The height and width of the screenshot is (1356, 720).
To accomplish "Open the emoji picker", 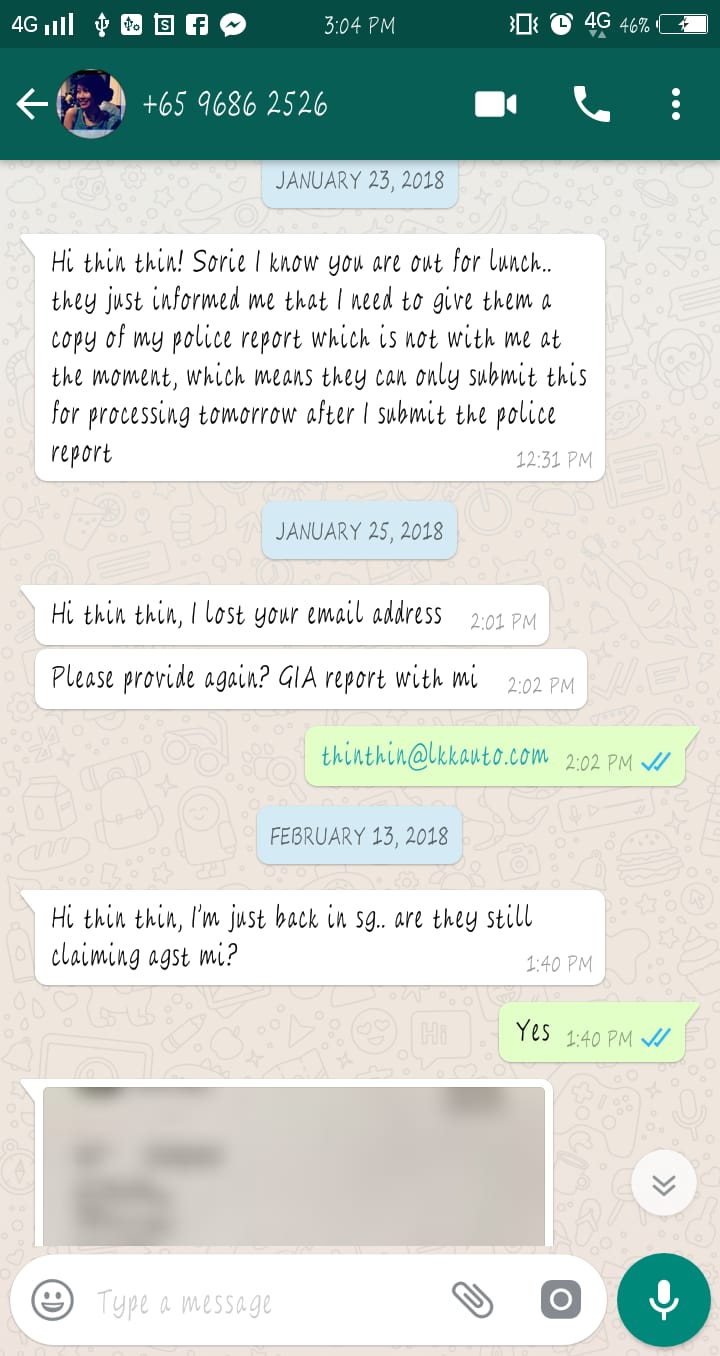I will tap(53, 1300).
